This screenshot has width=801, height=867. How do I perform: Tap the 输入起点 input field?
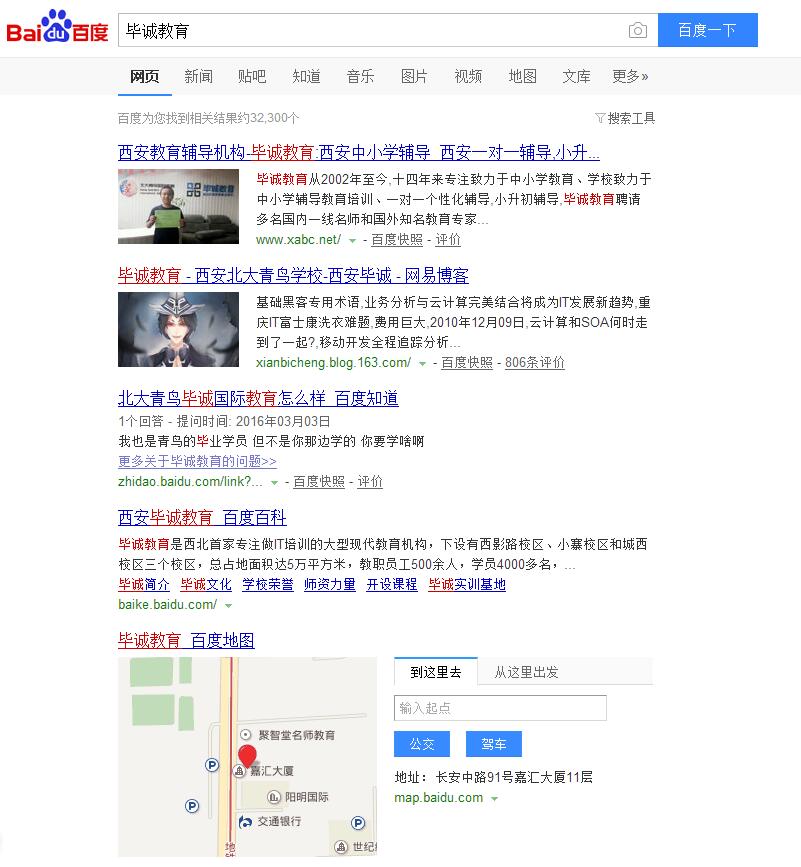click(500, 708)
